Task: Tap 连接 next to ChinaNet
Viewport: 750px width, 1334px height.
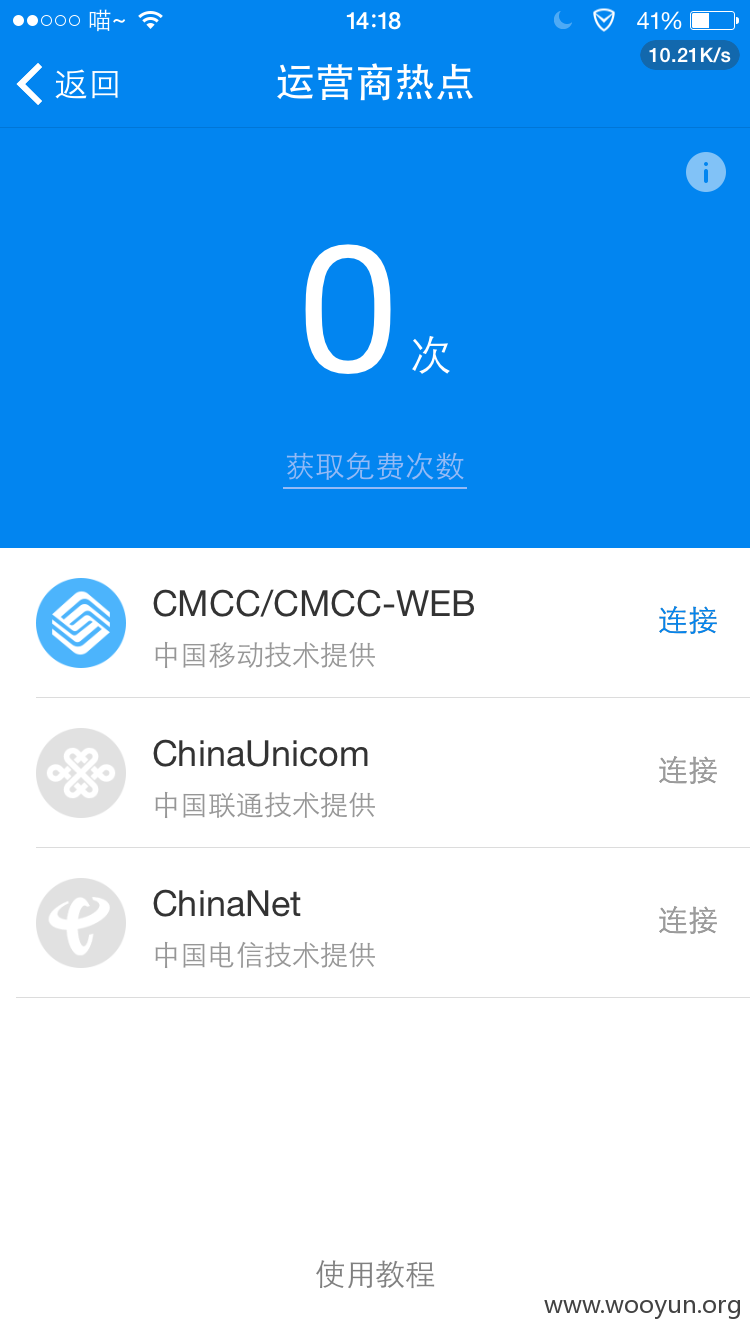Action: click(x=688, y=921)
